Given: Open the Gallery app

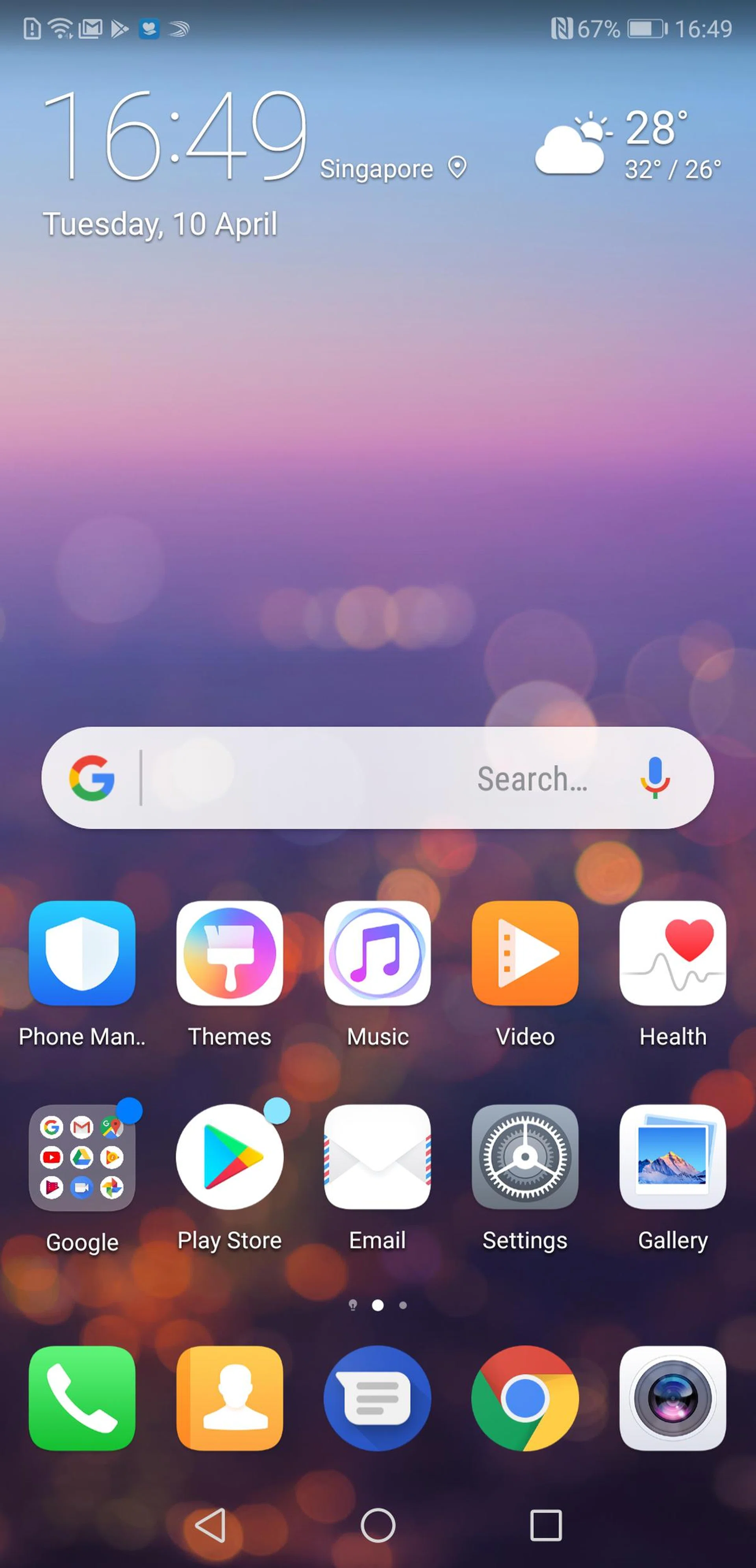Looking at the screenshot, I should [x=673, y=1156].
